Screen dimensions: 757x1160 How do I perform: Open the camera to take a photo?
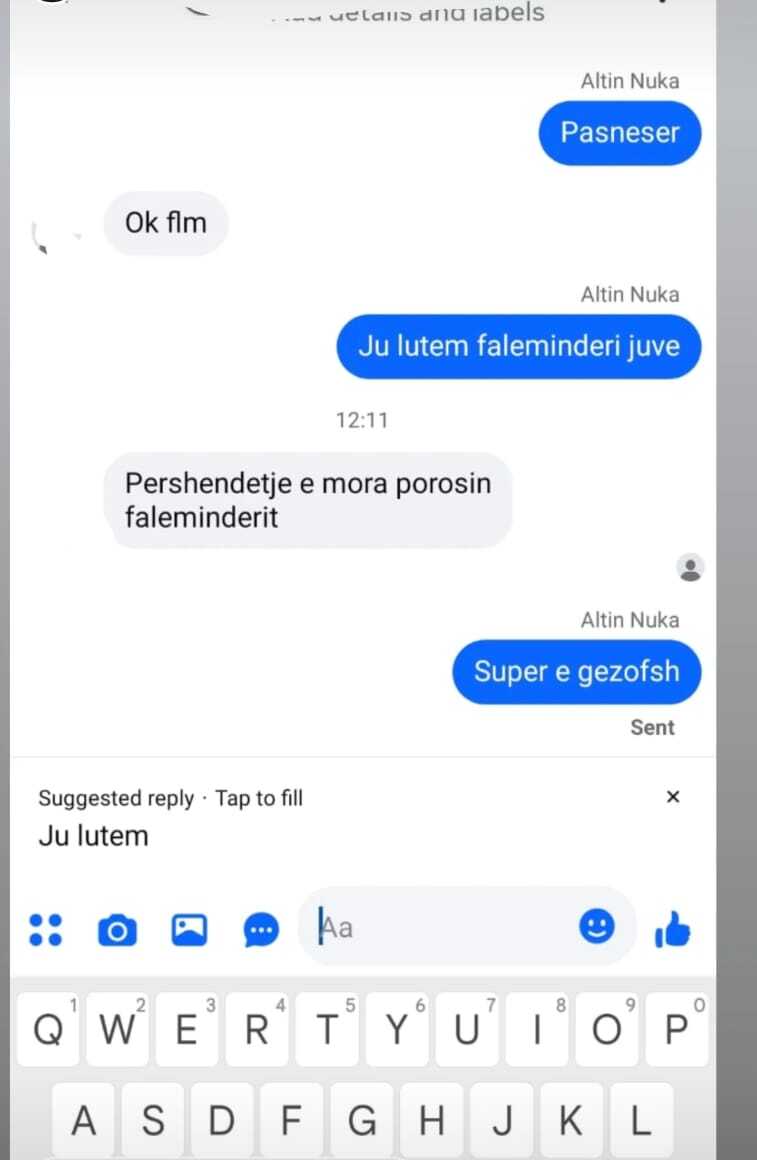pyautogui.click(x=117, y=930)
